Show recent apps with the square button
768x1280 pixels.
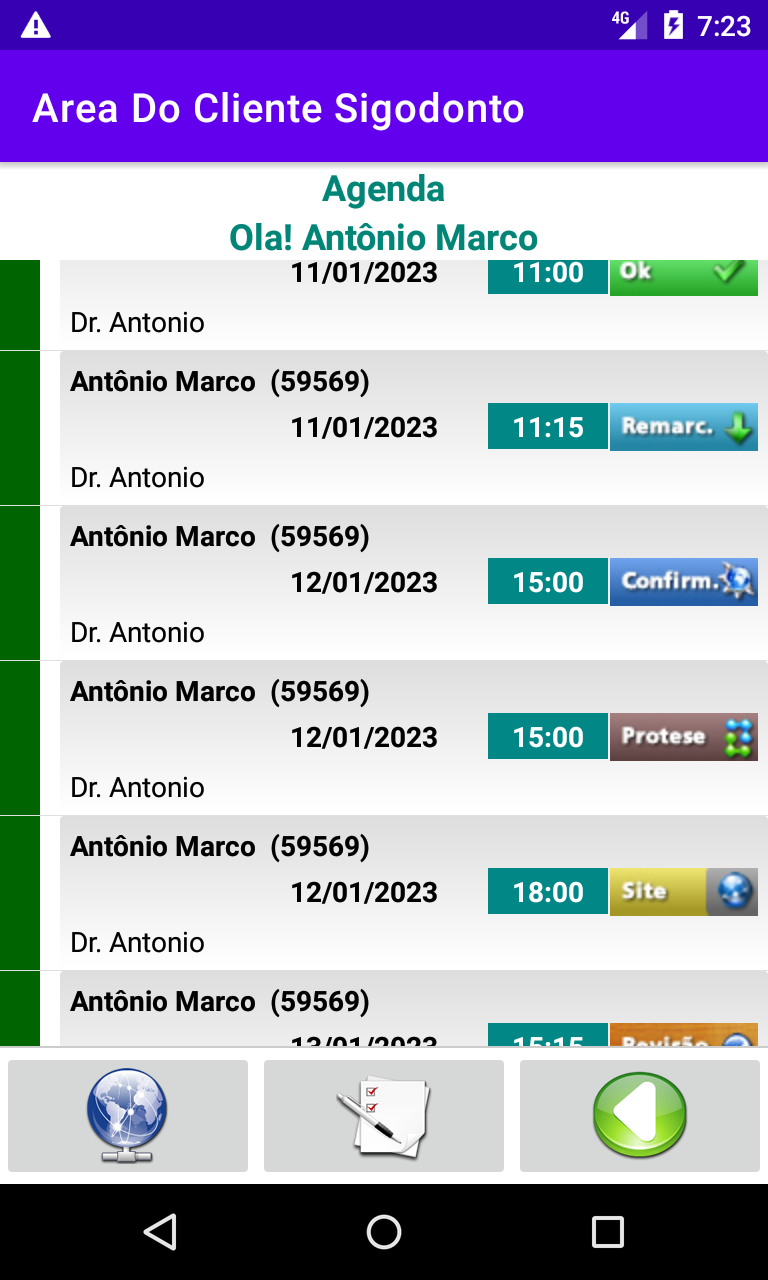tap(608, 1232)
